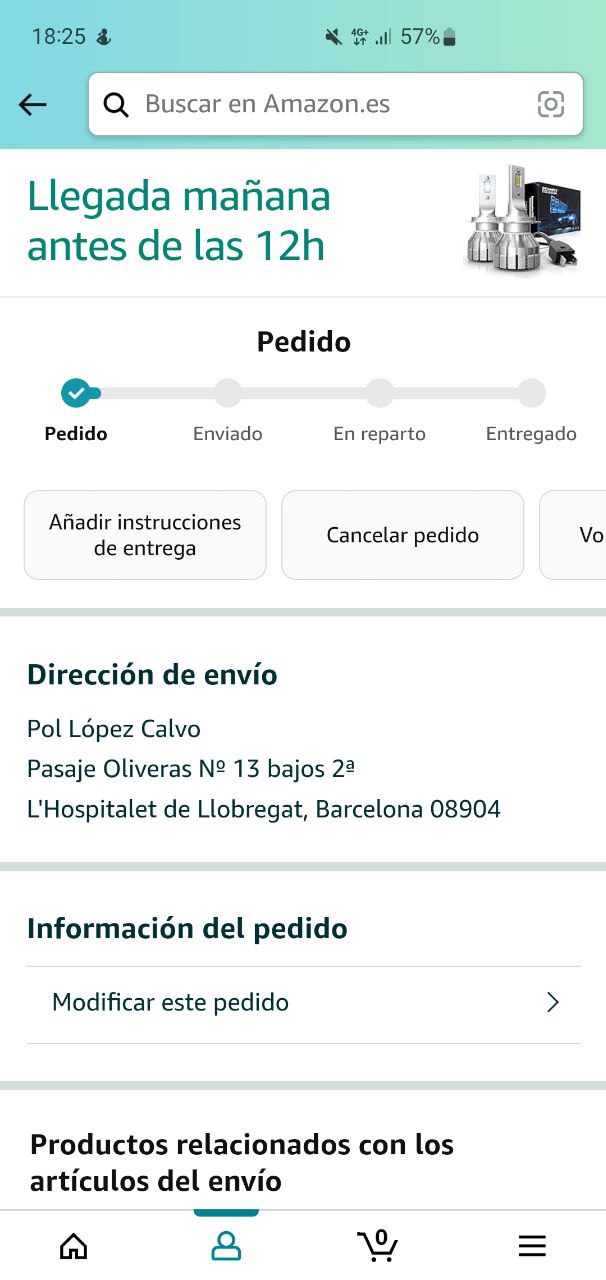Viewport: 606px width, 1280px height.
Task: Select Cancelar pedido
Action: 402,535
